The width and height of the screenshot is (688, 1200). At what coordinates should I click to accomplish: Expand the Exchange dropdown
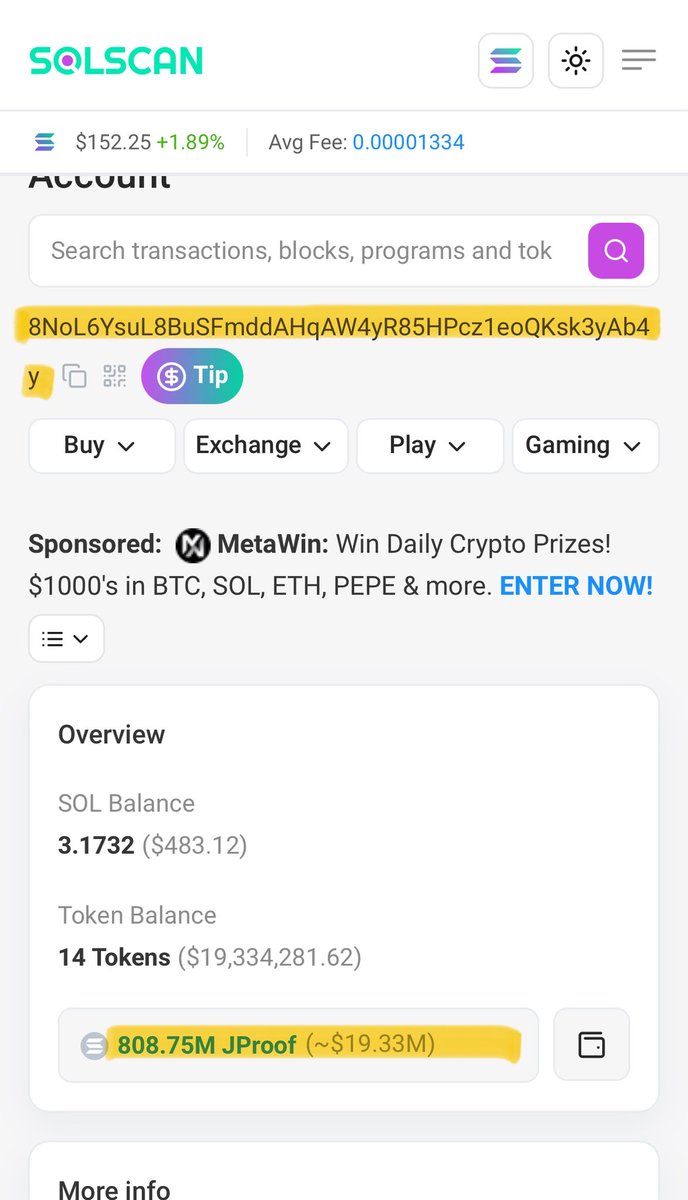(x=265, y=445)
